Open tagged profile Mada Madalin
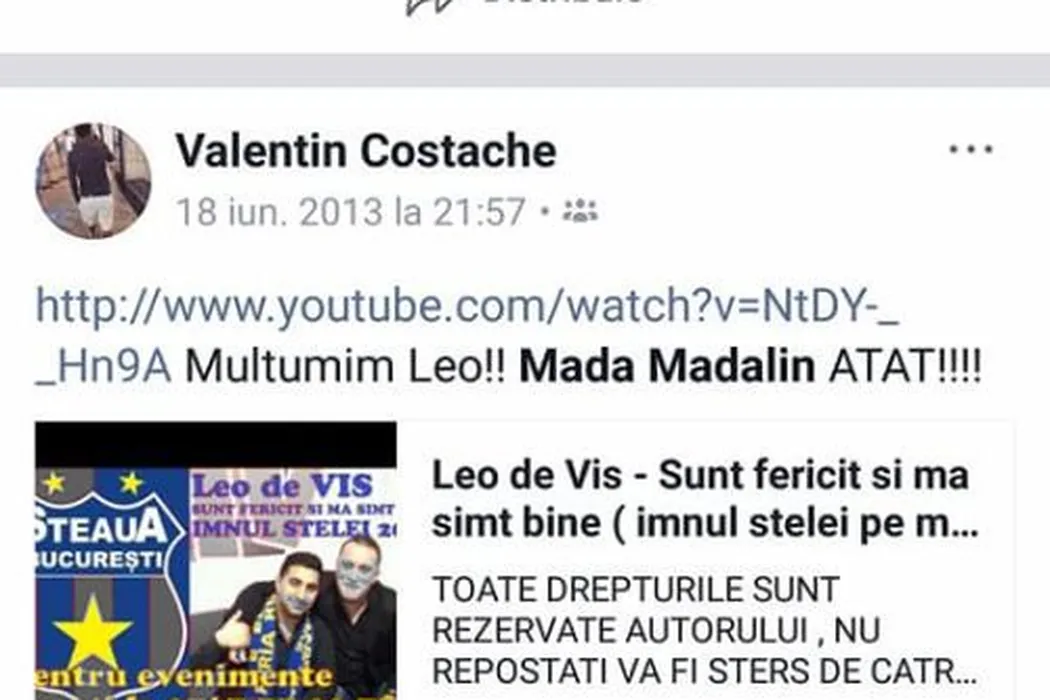Viewport: 1050px width, 700px height. [x=667, y=368]
